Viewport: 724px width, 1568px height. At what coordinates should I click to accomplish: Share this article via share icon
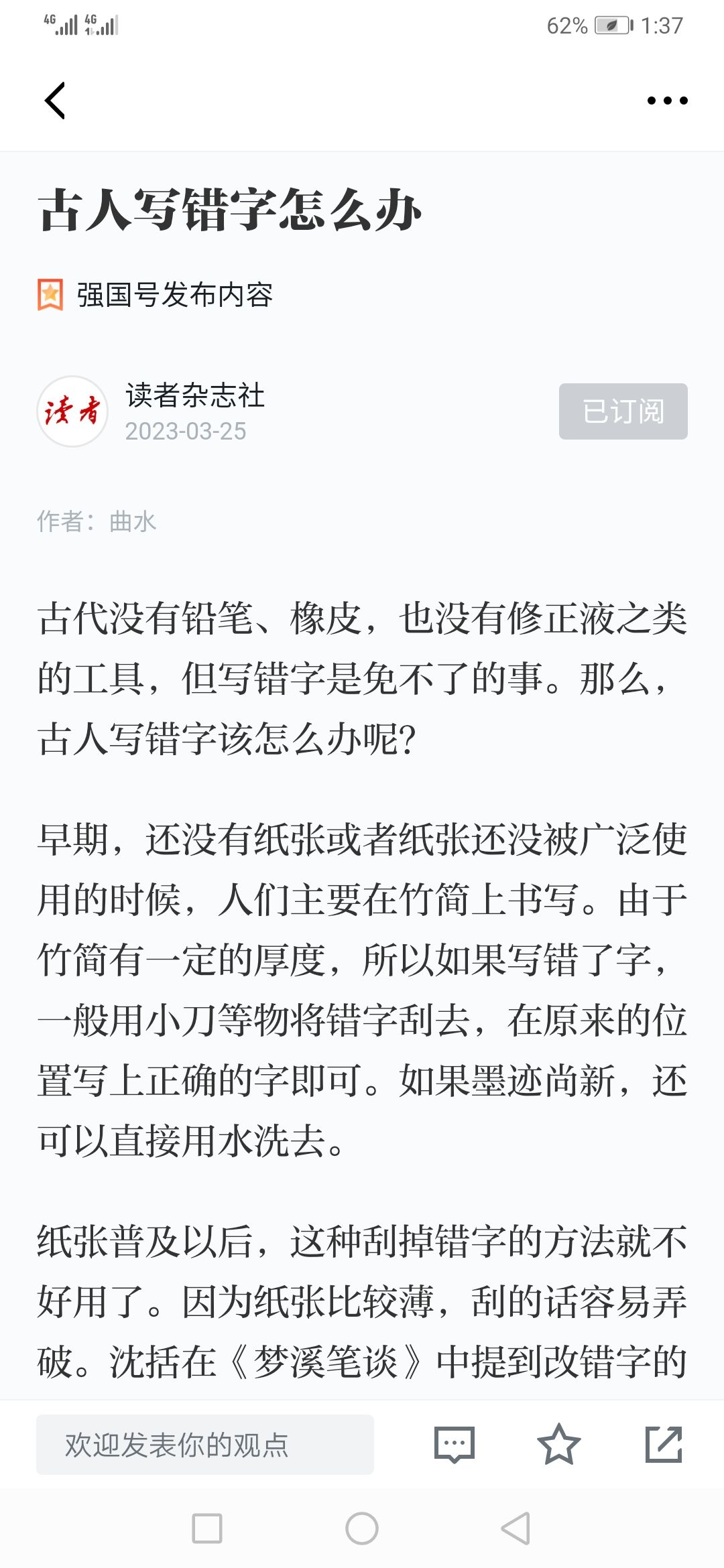click(664, 1445)
